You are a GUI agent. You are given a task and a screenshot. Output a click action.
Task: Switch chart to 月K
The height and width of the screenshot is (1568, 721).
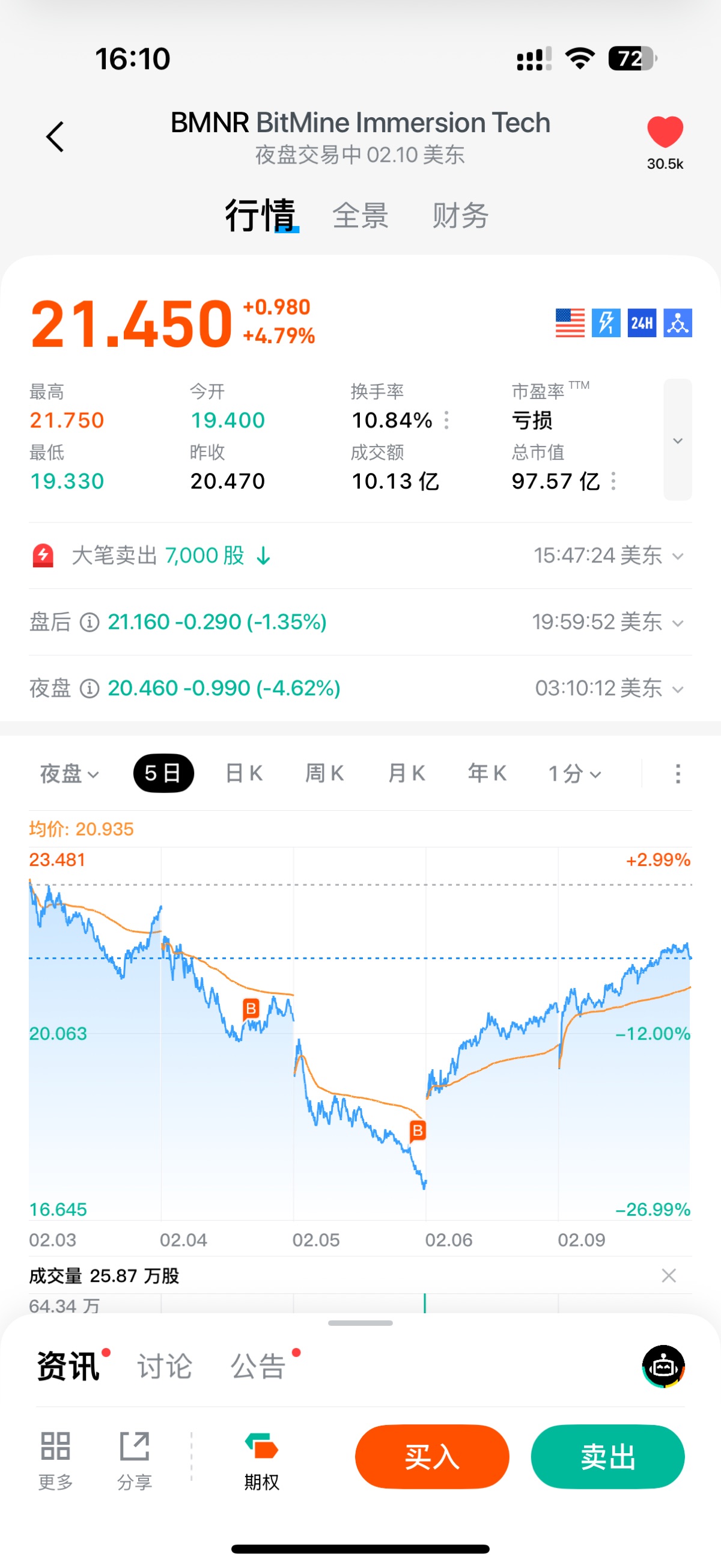tap(406, 773)
